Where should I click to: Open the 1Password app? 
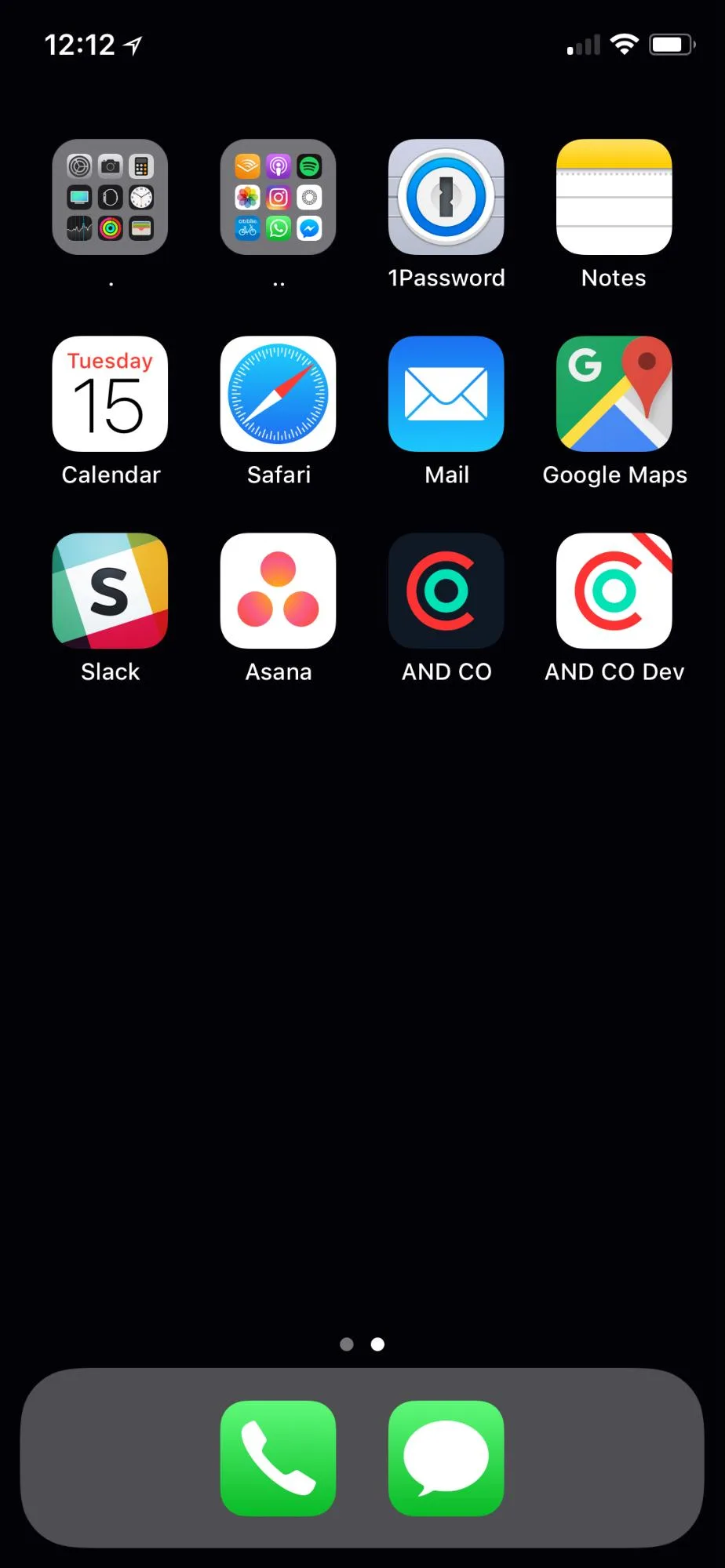446,197
